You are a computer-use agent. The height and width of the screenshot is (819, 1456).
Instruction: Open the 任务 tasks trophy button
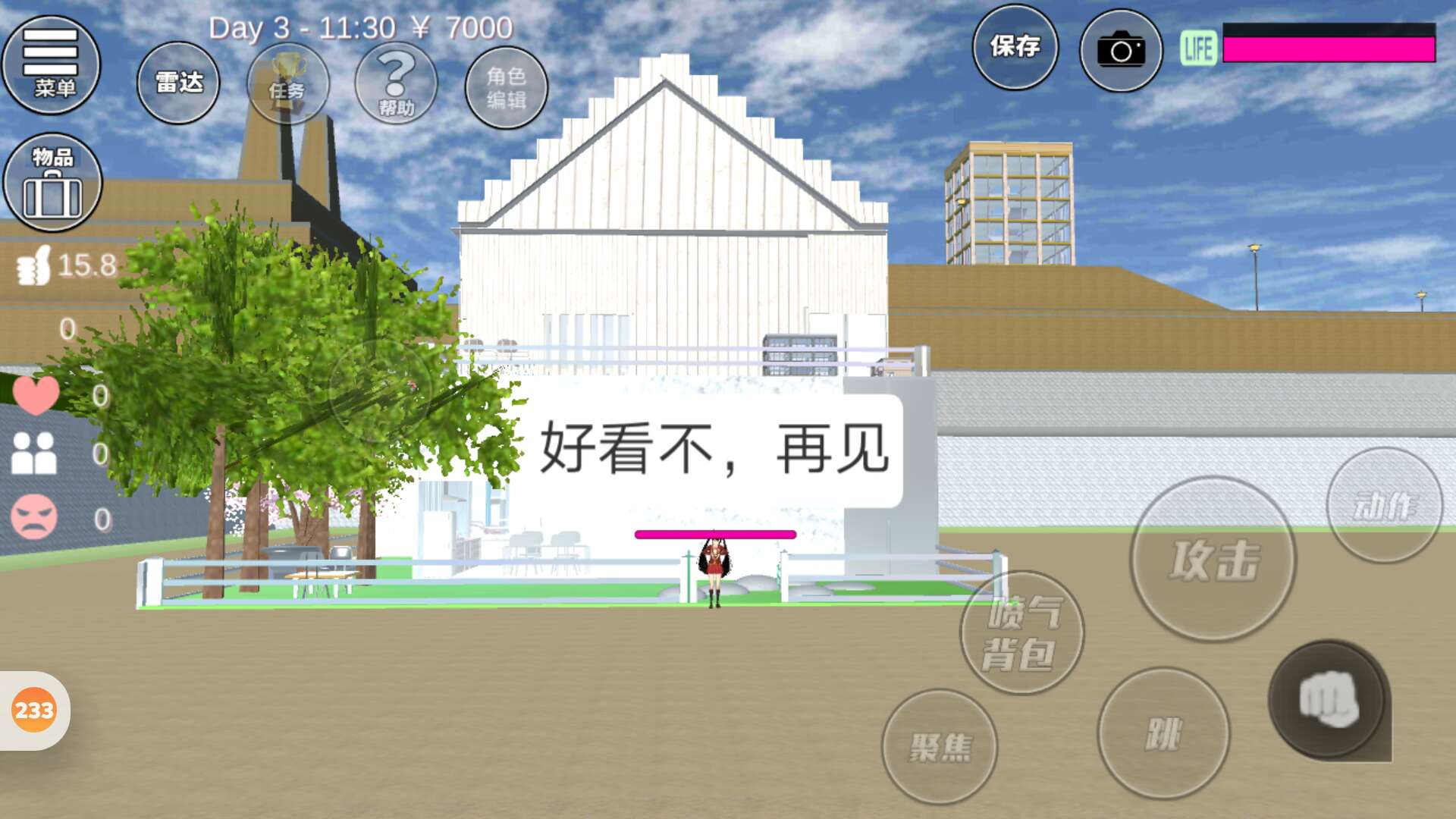pos(288,83)
